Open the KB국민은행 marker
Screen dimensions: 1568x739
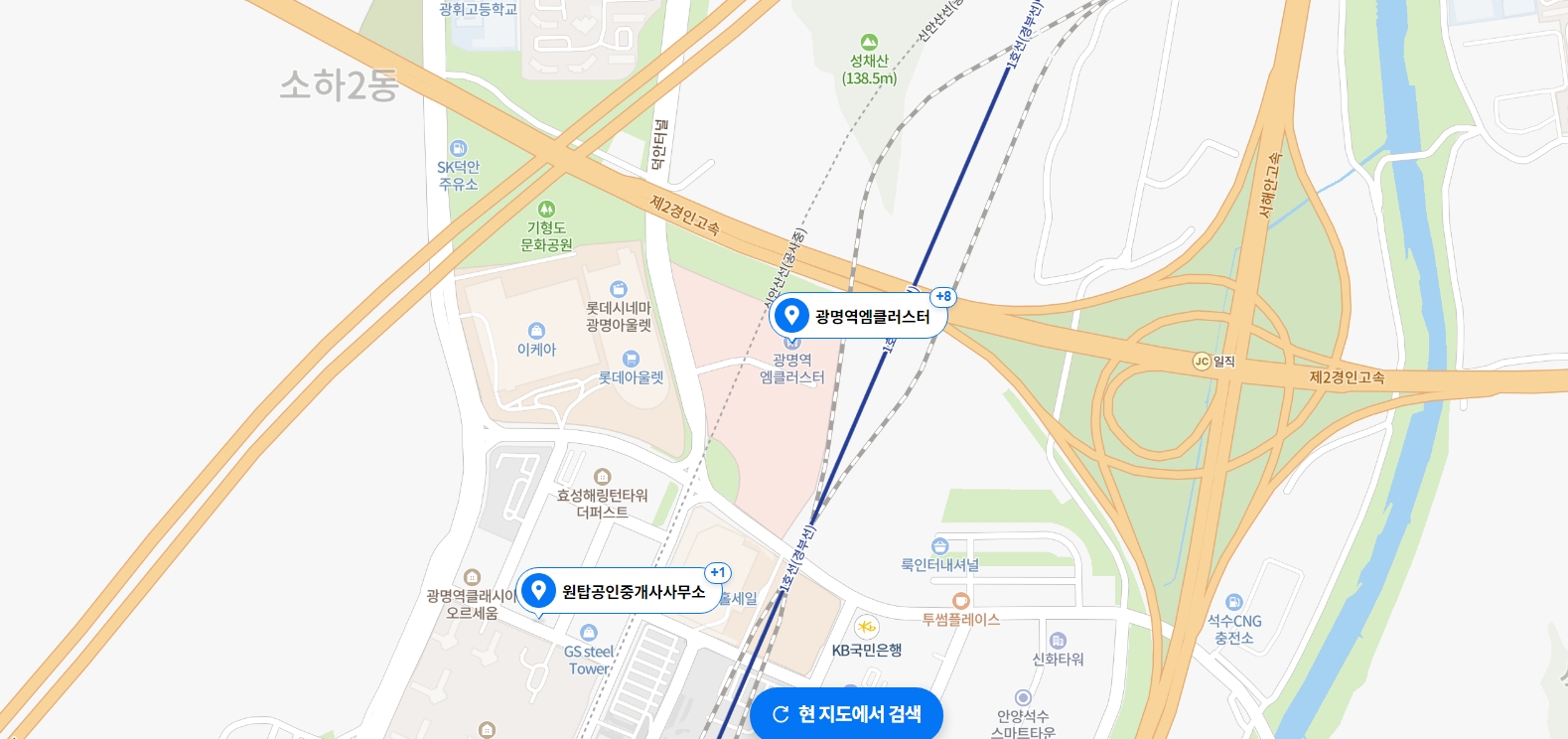click(866, 627)
